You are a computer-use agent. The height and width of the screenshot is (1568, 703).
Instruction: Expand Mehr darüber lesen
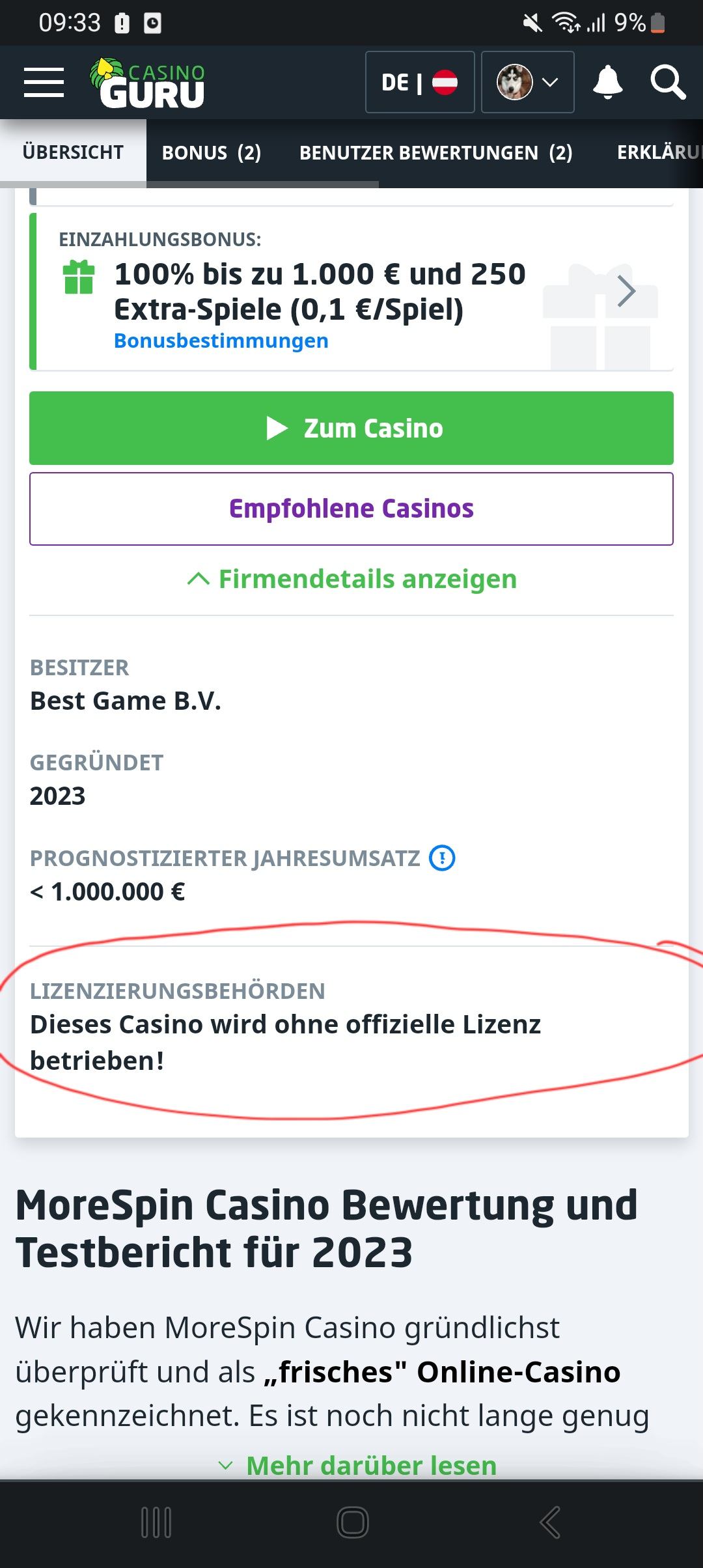tap(357, 1466)
